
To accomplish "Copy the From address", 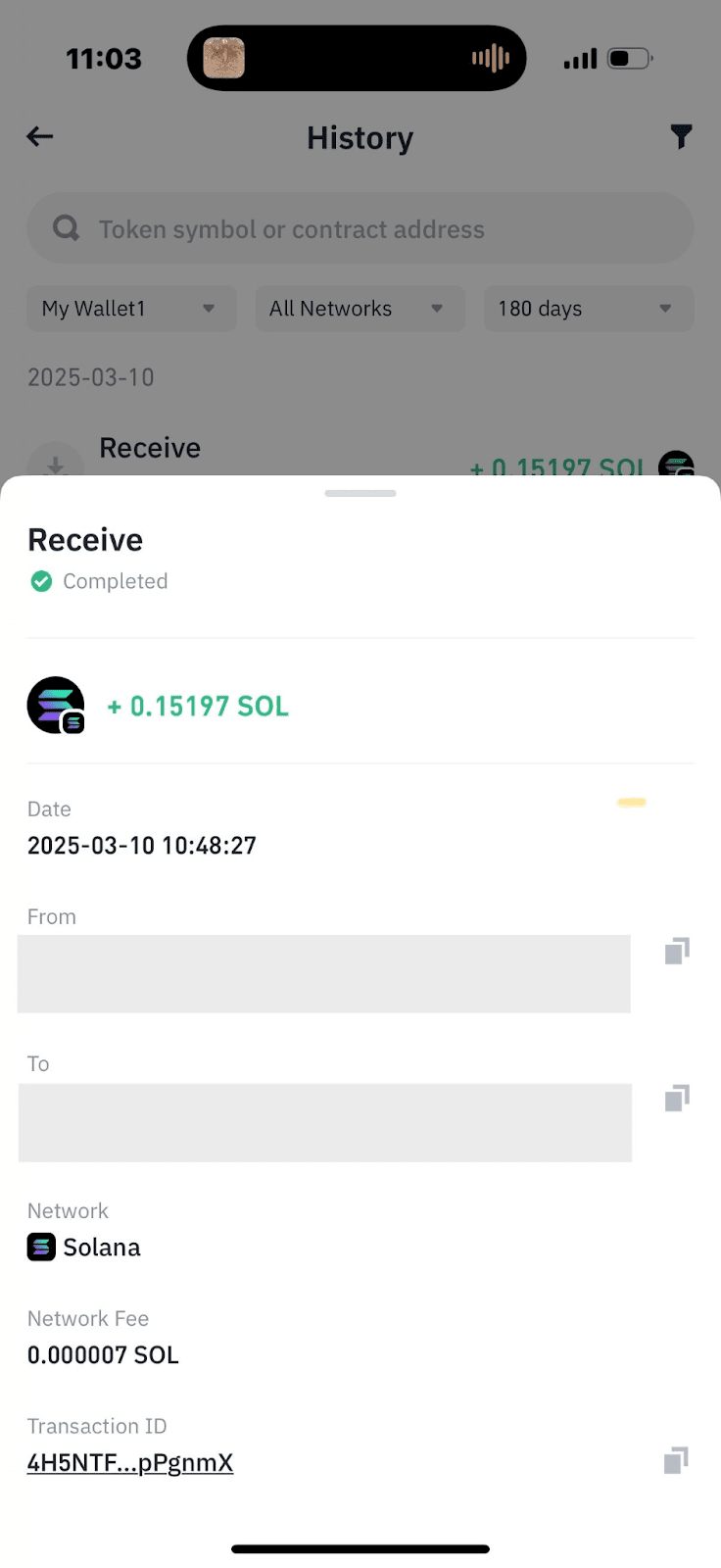I will pyautogui.click(x=677, y=951).
